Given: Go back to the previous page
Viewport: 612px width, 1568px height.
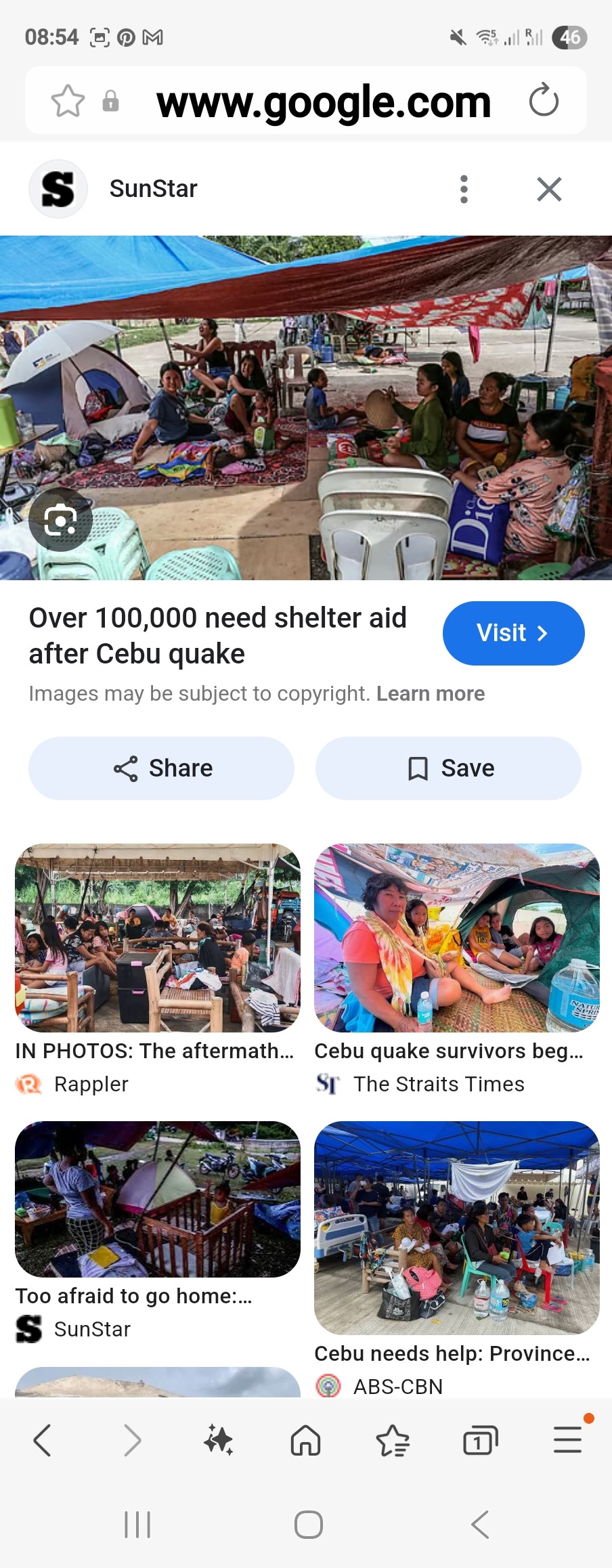Looking at the screenshot, I should [42, 1439].
